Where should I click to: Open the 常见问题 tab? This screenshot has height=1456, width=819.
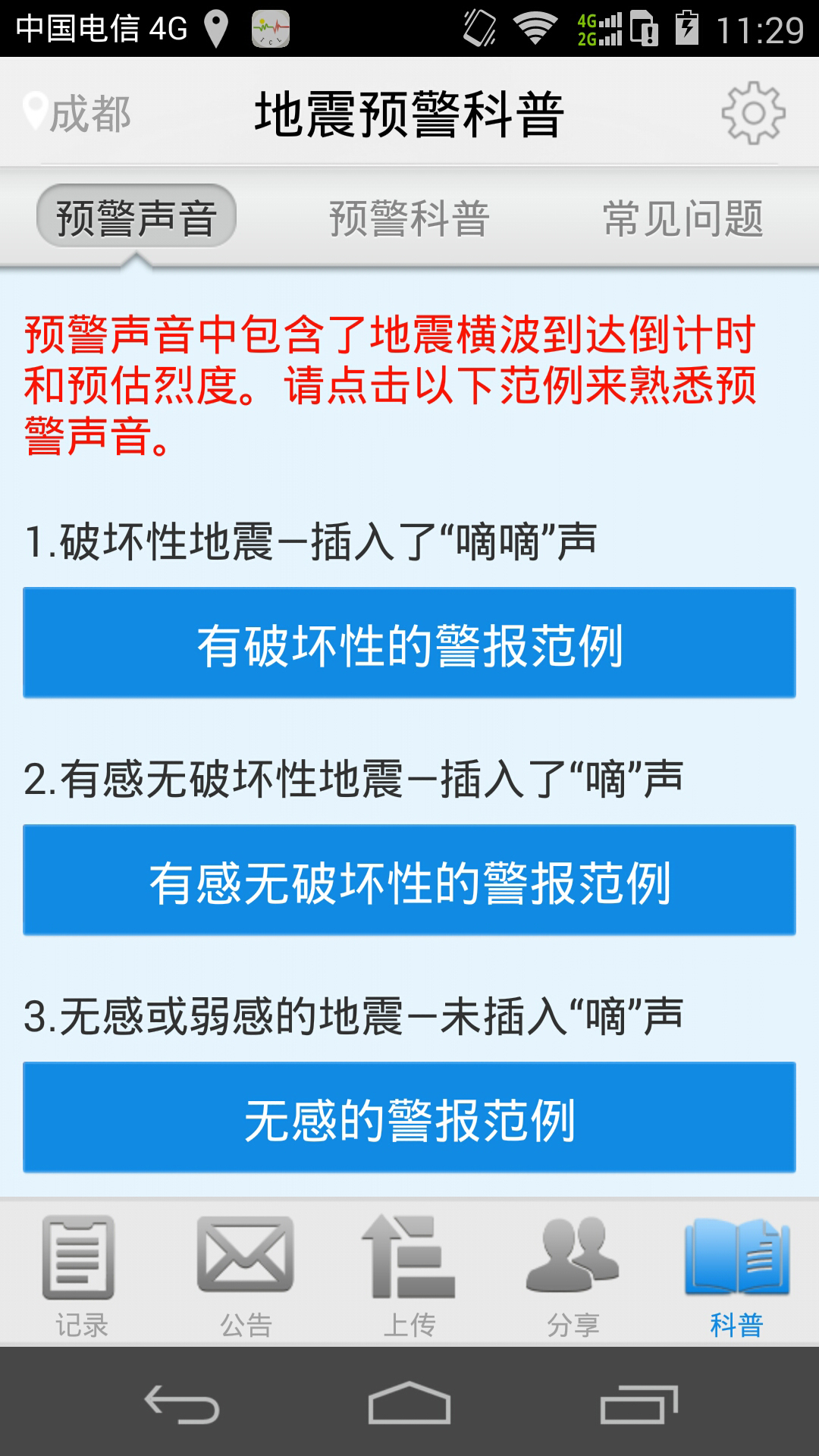click(682, 218)
